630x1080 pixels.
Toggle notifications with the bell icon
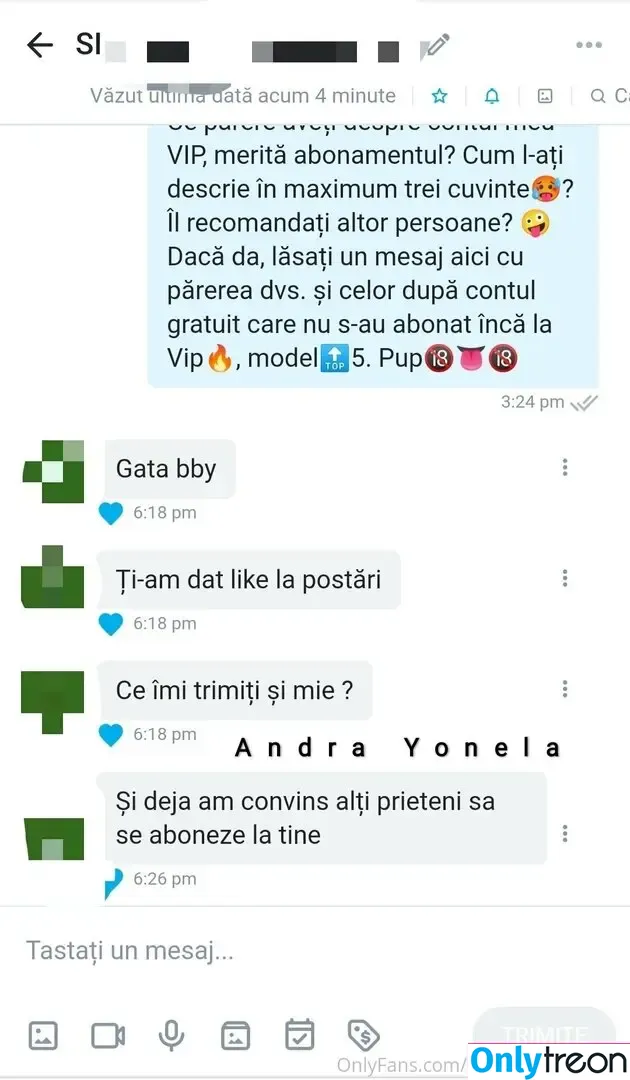click(492, 96)
